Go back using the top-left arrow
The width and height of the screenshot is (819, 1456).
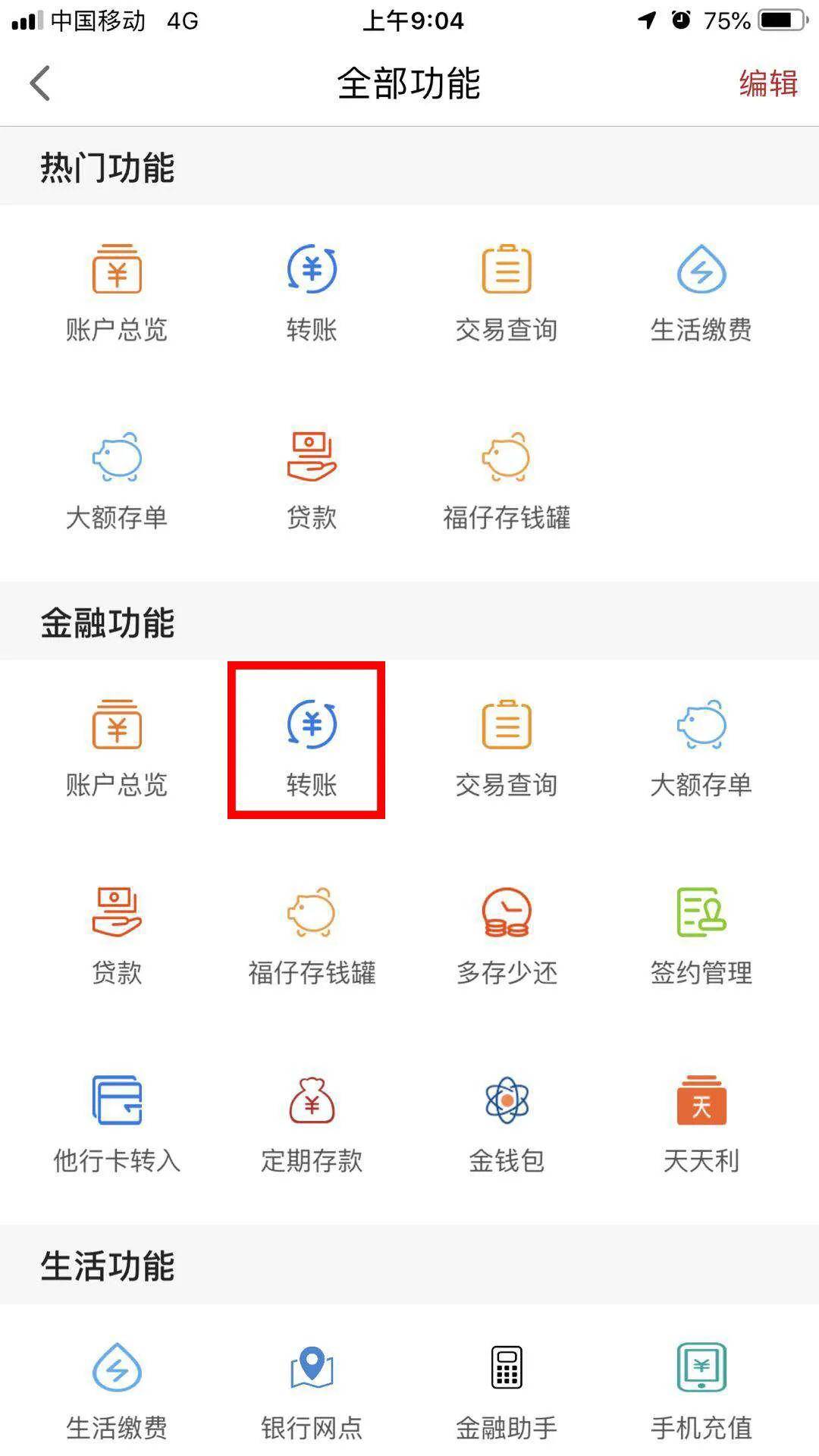point(39,83)
